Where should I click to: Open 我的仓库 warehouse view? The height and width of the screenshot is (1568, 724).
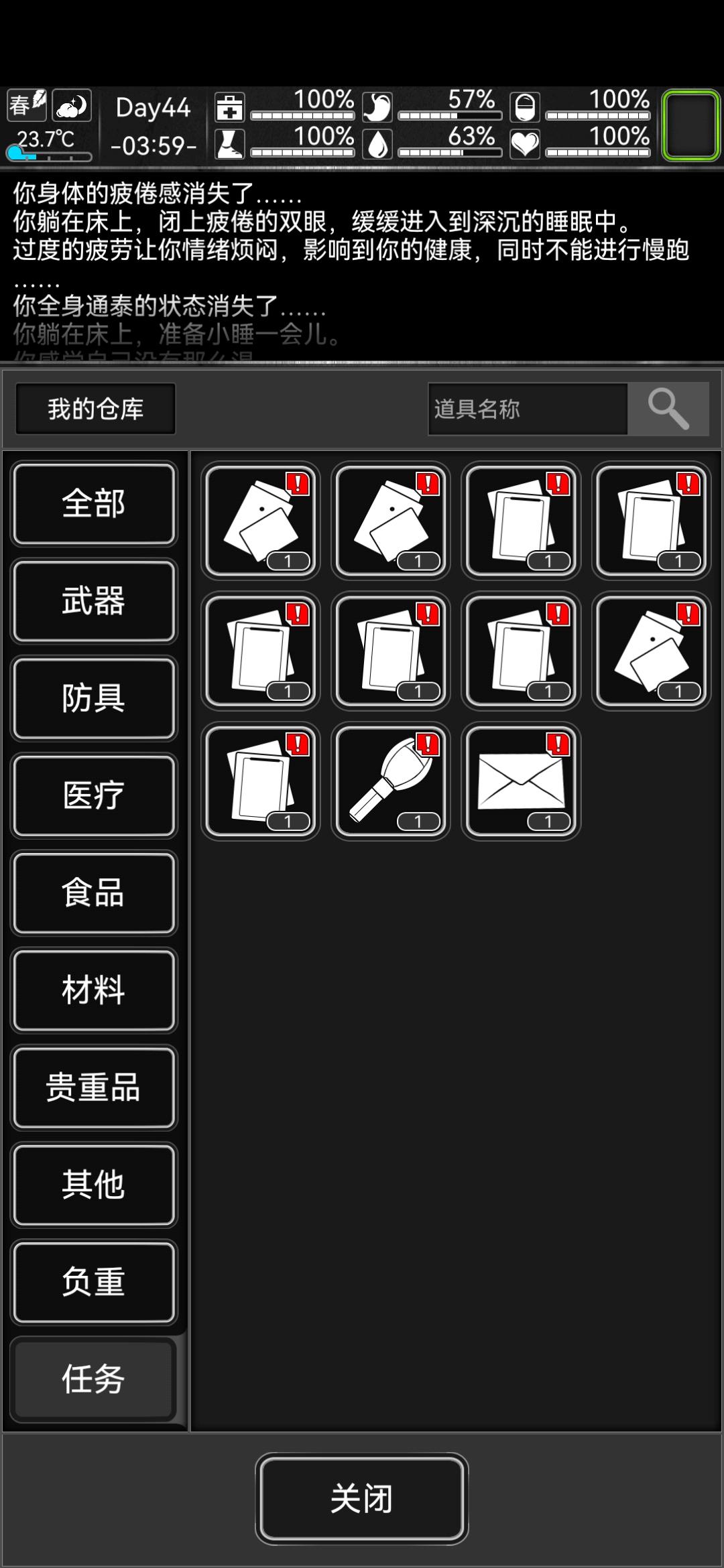click(x=95, y=409)
